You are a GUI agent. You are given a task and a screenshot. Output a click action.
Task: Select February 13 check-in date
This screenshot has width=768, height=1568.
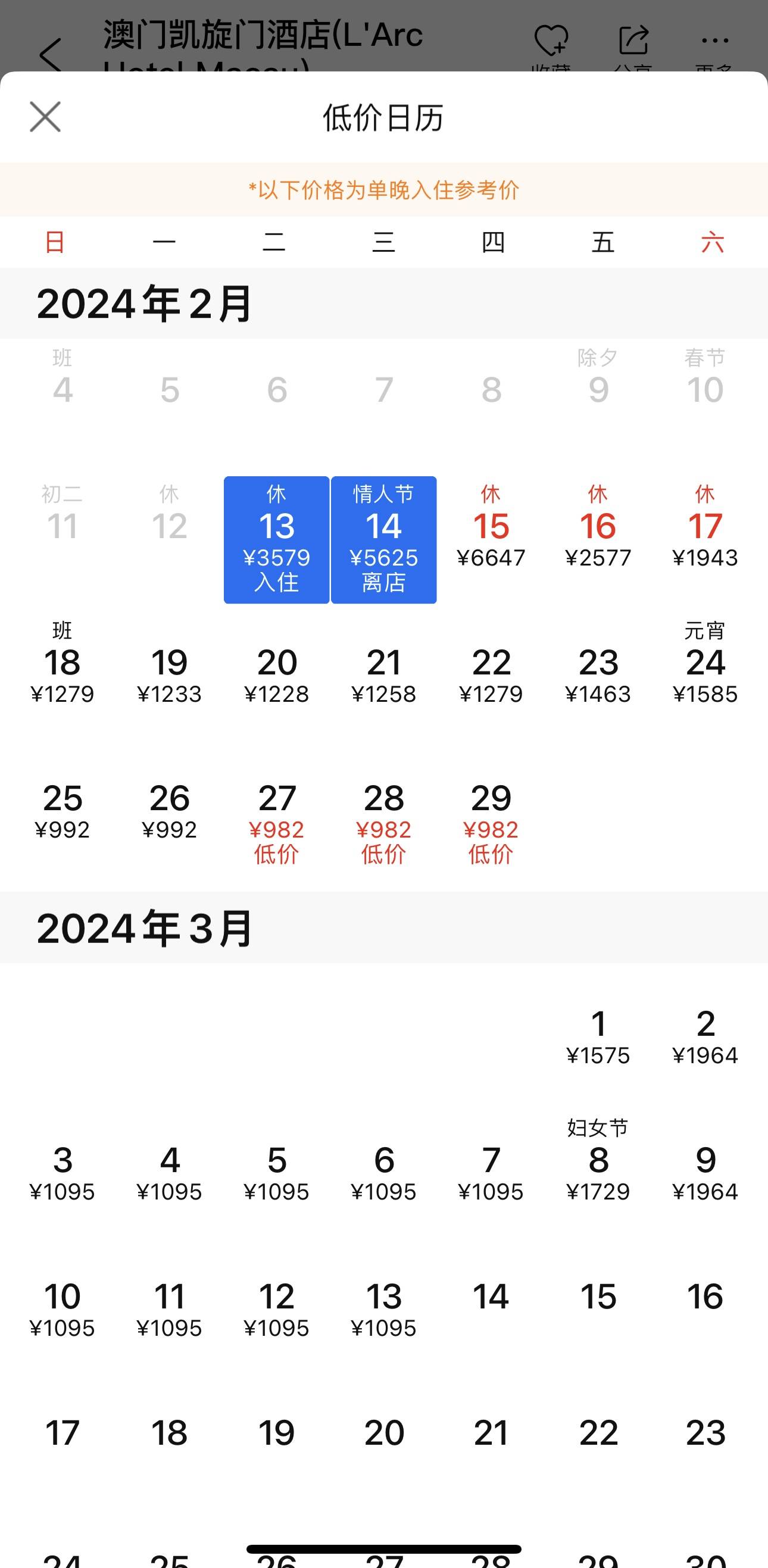276,539
